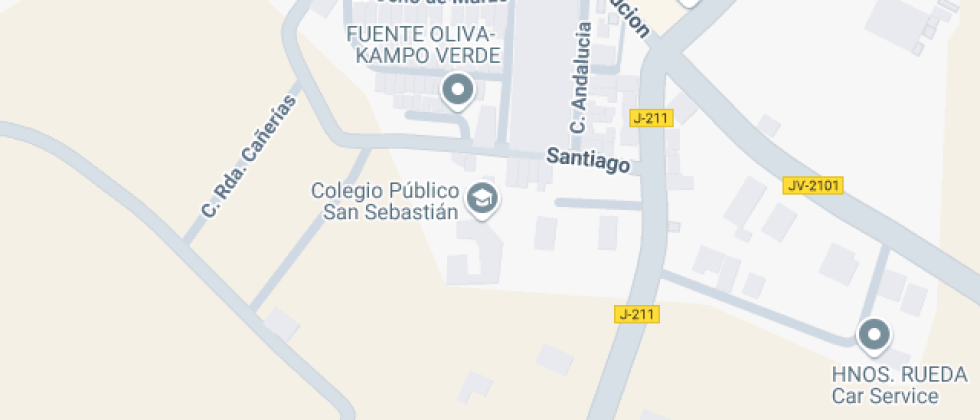Tap the HNOS. Rueda Car Service marker
The width and height of the screenshot is (980, 420).
(x=875, y=335)
